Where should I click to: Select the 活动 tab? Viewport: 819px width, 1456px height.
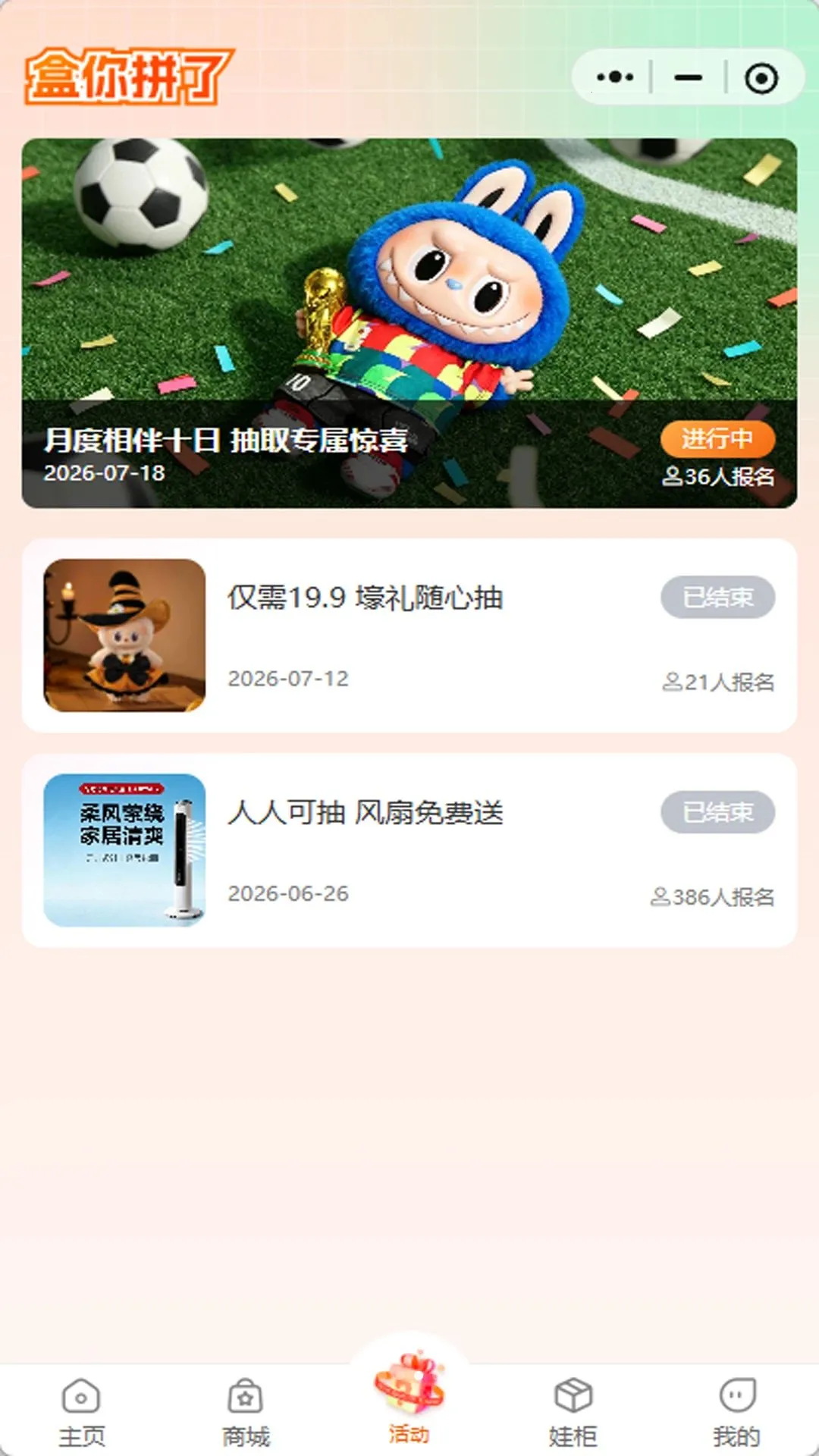(409, 1399)
